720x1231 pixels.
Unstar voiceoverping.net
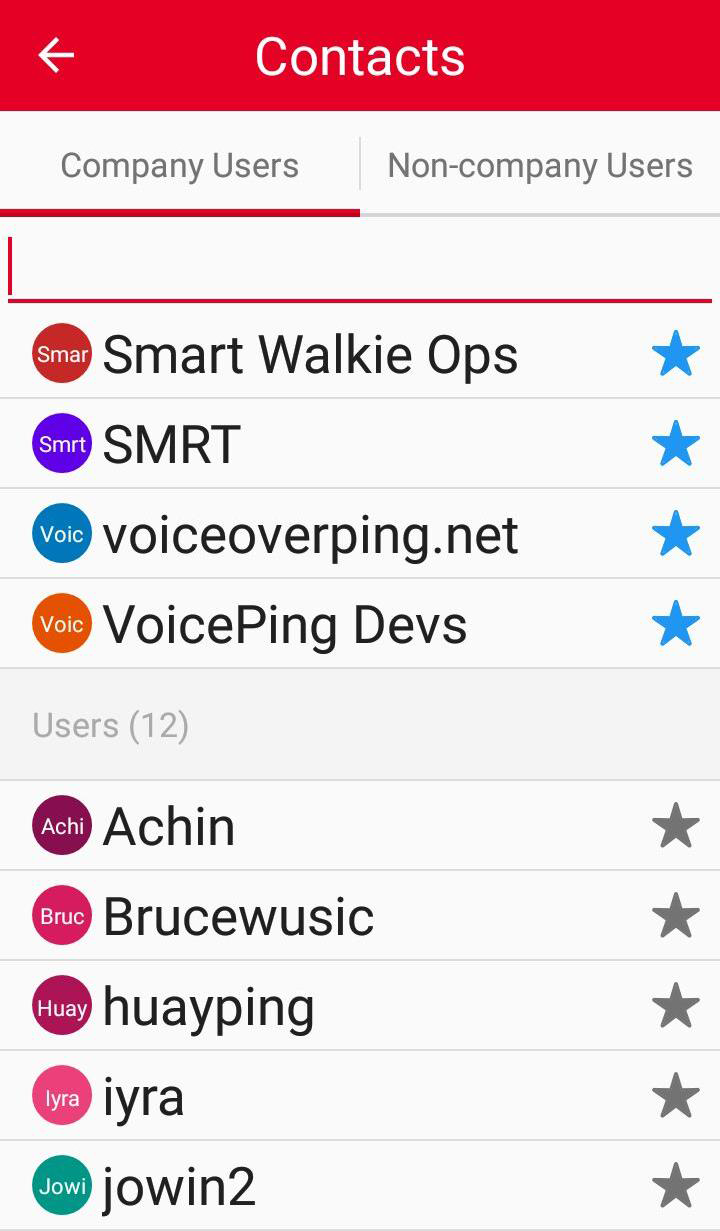(676, 534)
